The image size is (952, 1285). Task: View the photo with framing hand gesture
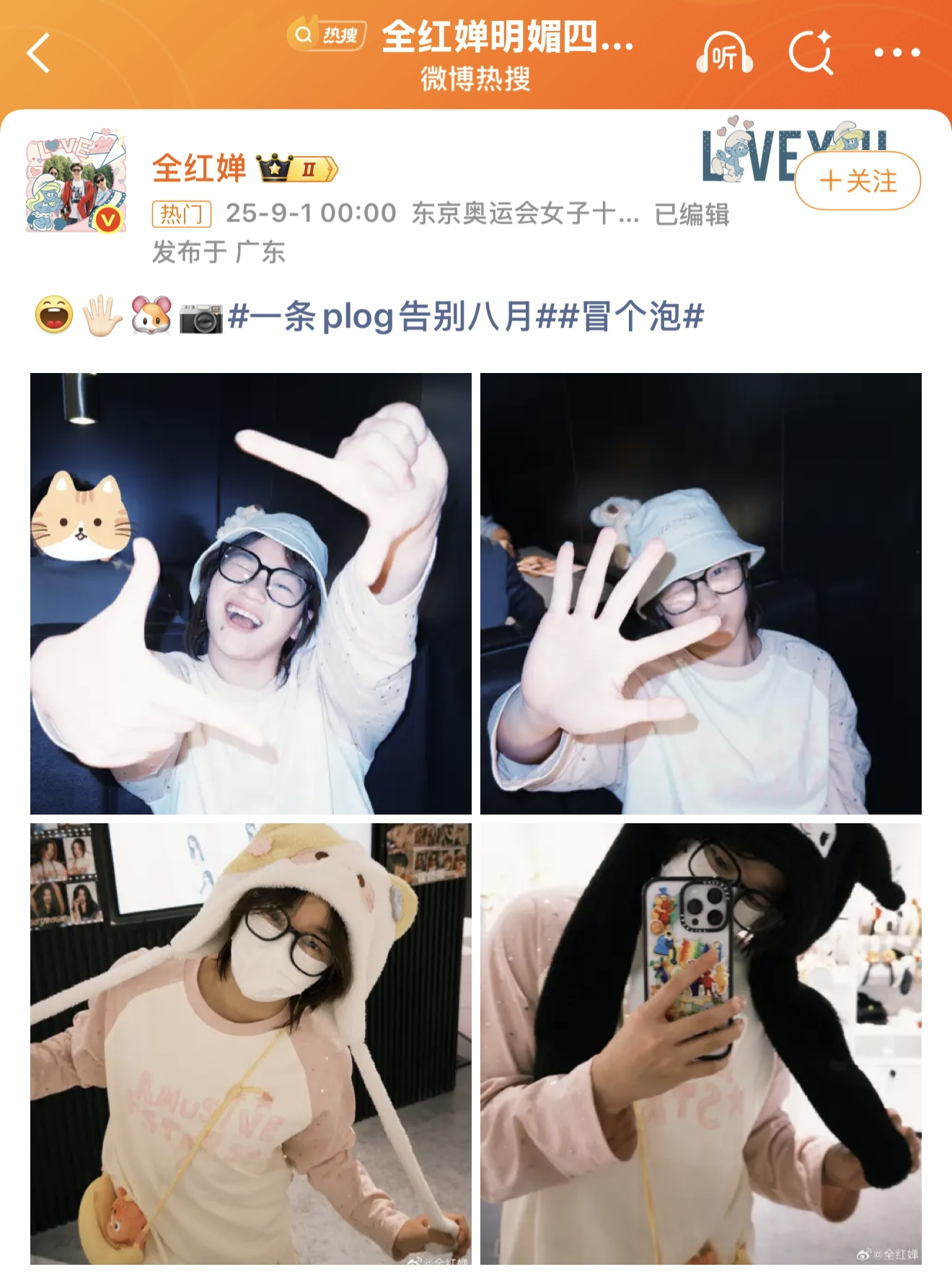click(x=250, y=593)
